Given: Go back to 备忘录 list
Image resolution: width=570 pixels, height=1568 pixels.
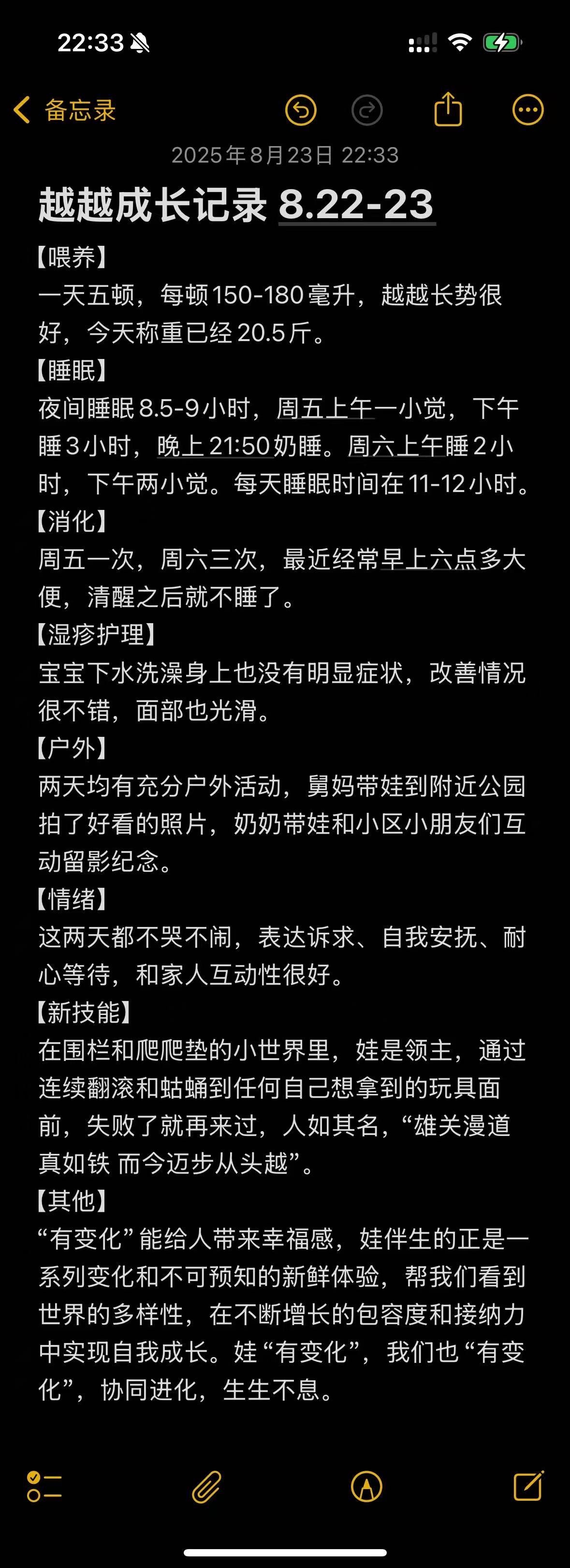Looking at the screenshot, I should 64,111.
